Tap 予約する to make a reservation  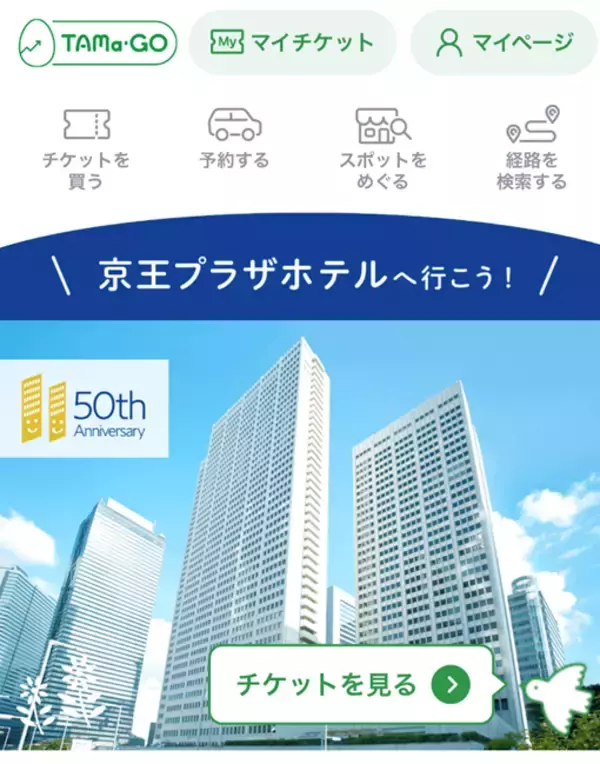[234, 140]
